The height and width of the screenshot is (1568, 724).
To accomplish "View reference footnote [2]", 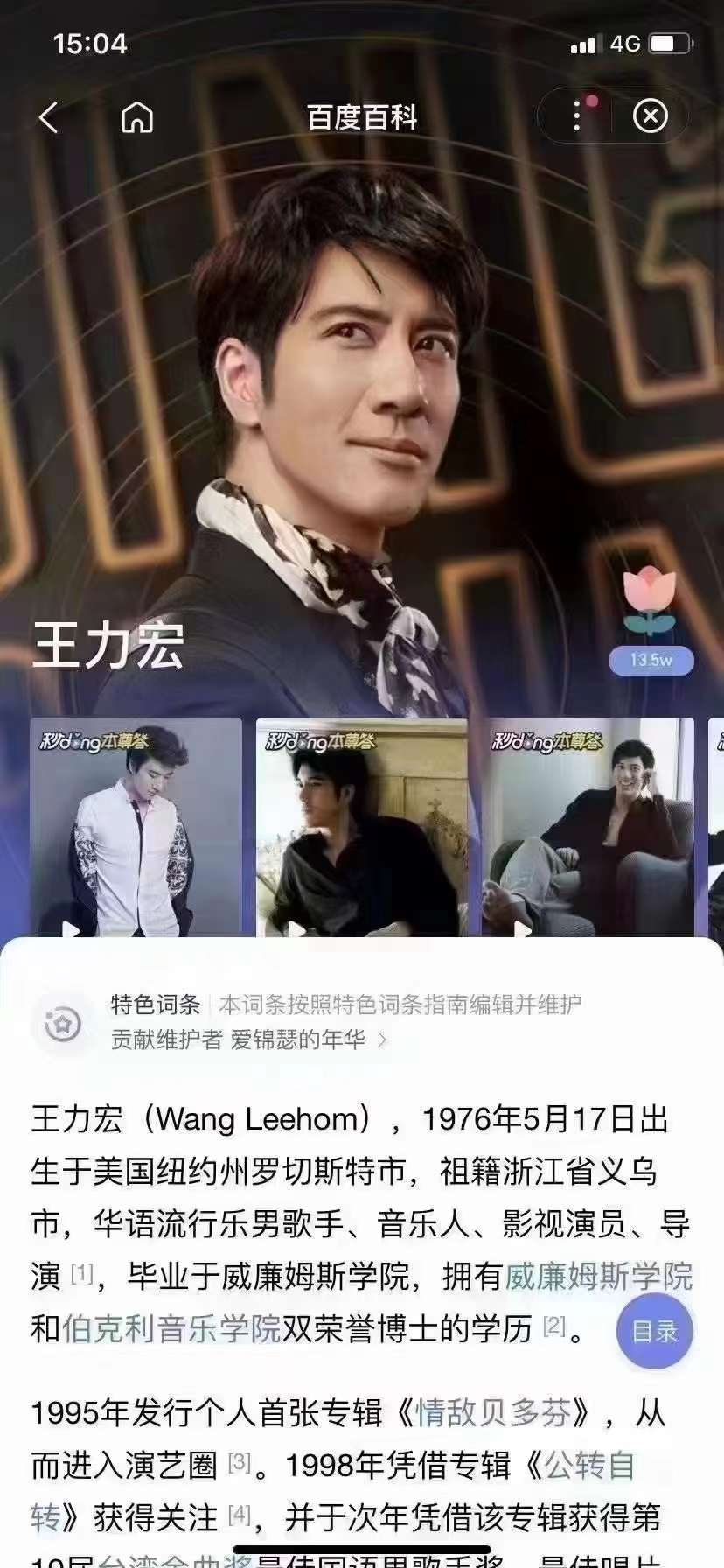I will point(553,1326).
